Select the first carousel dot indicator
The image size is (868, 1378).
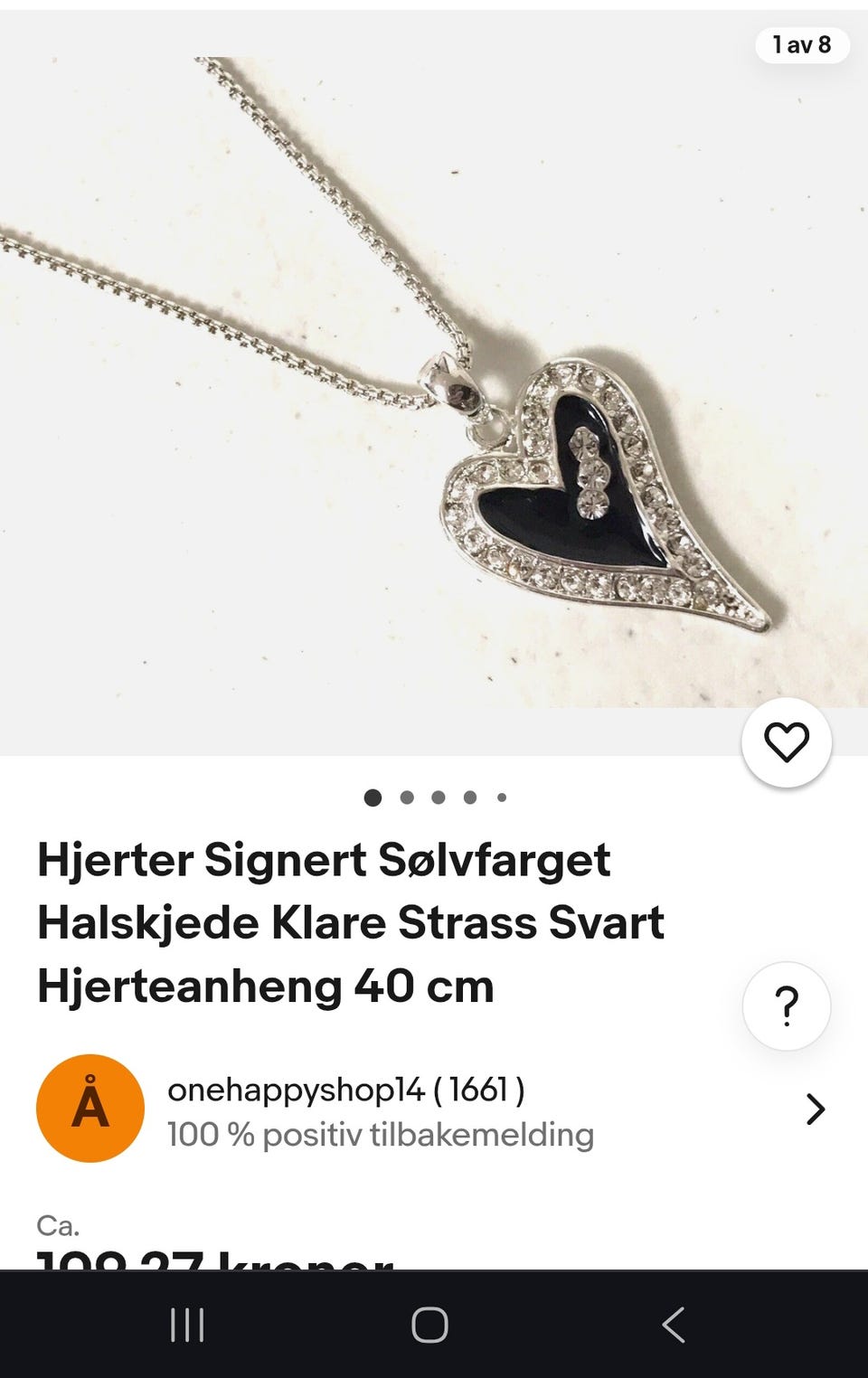pyautogui.click(x=371, y=797)
